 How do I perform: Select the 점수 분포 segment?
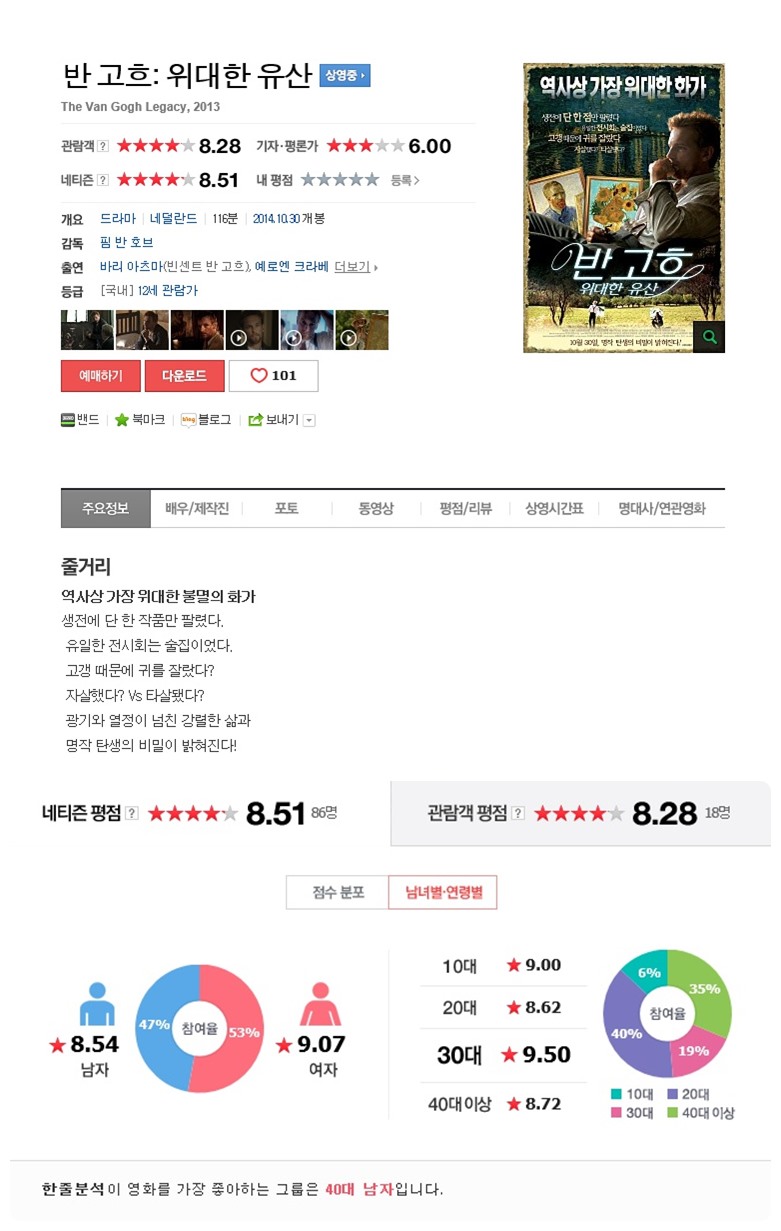tap(338, 892)
